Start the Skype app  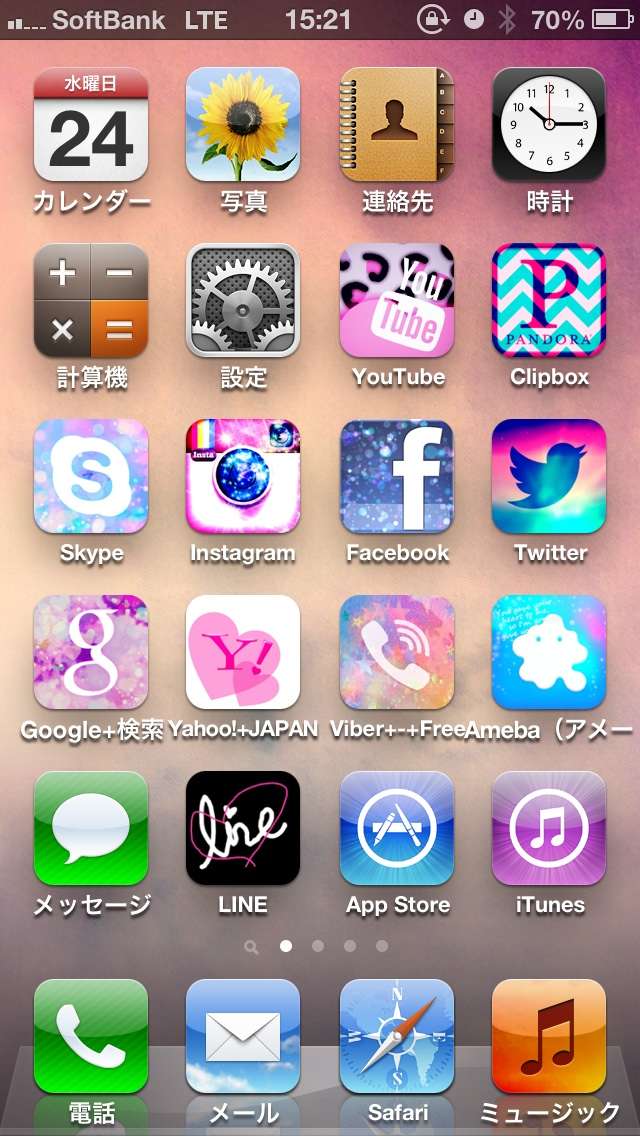pyautogui.click(x=91, y=477)
